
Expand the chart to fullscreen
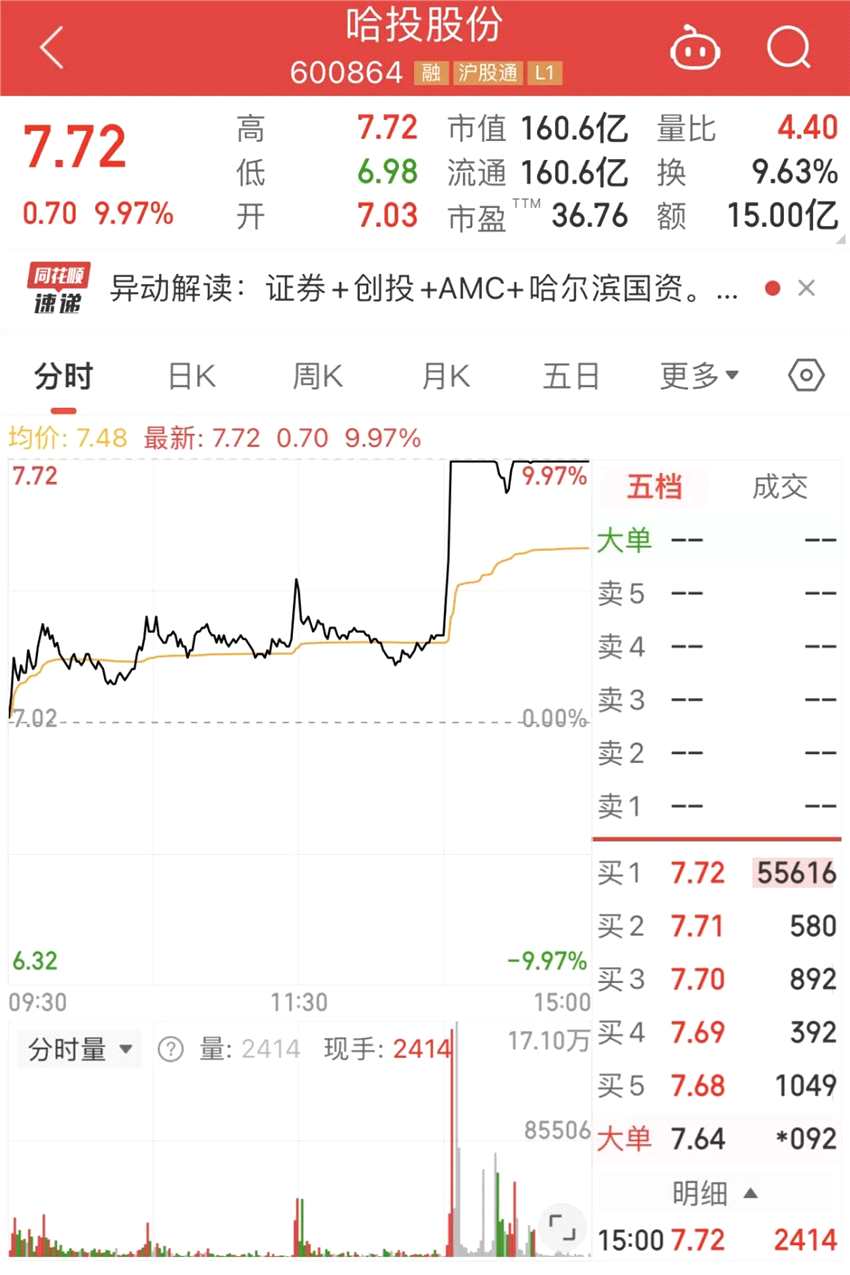[x=561, y=1226]
